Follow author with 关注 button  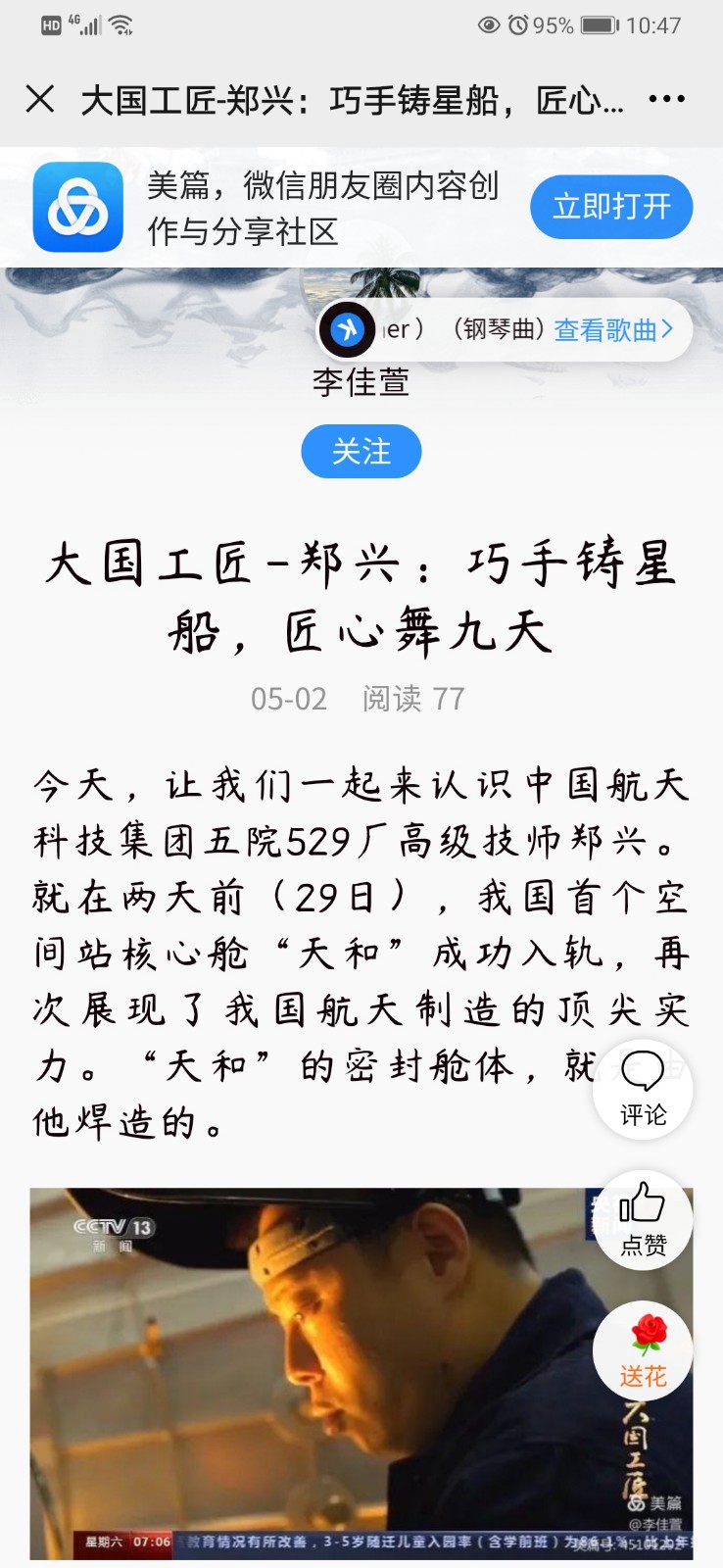coord(361,452)
